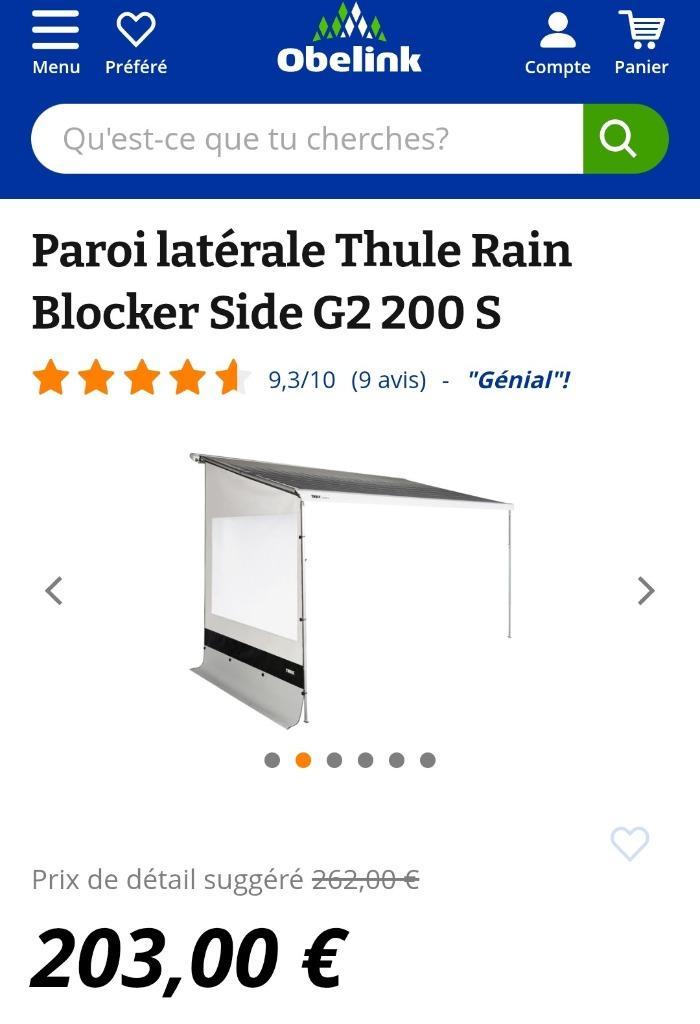The image size is (700, 1024).
Task: Open the Menu drawer
Action: (x=56, y=42)
